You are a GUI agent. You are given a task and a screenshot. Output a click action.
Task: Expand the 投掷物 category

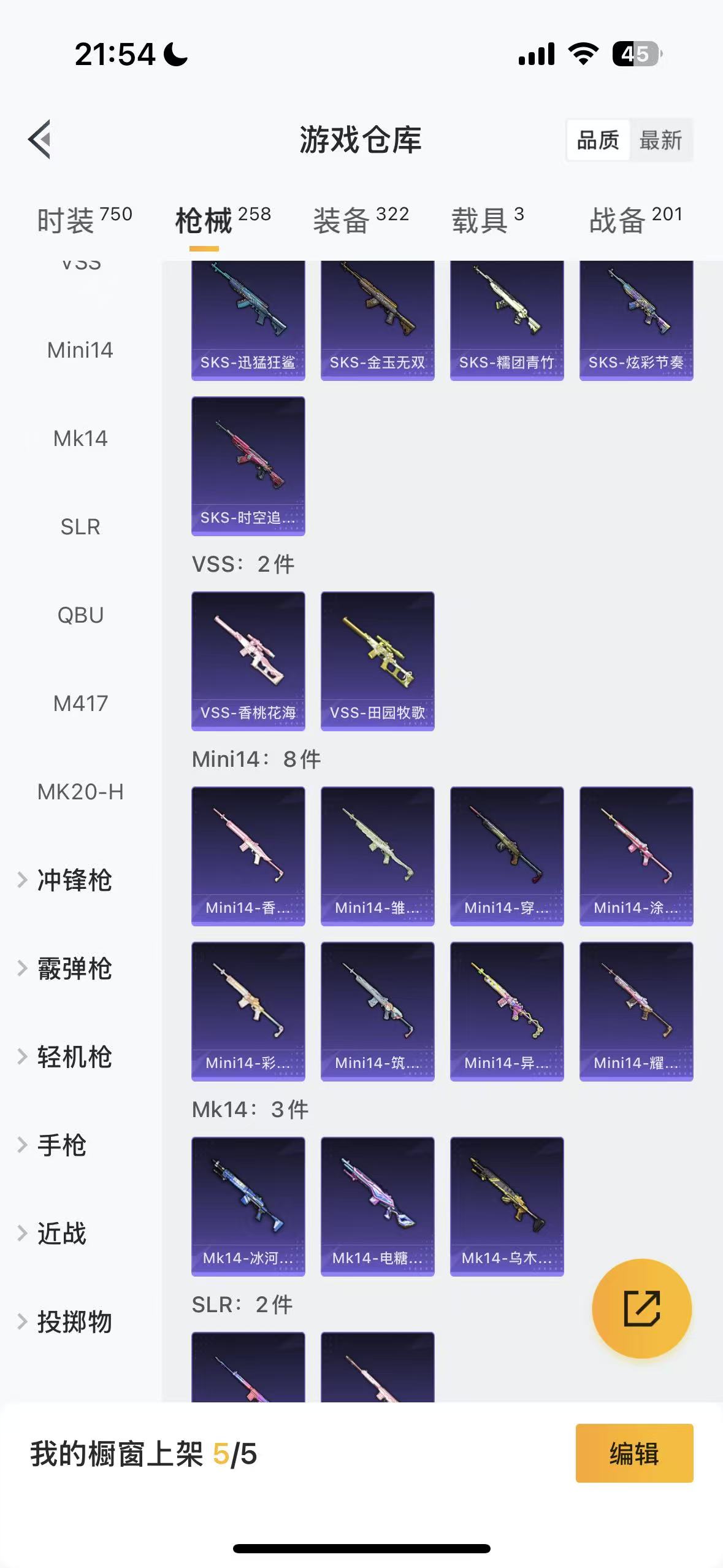click(x=74, y=1321)
